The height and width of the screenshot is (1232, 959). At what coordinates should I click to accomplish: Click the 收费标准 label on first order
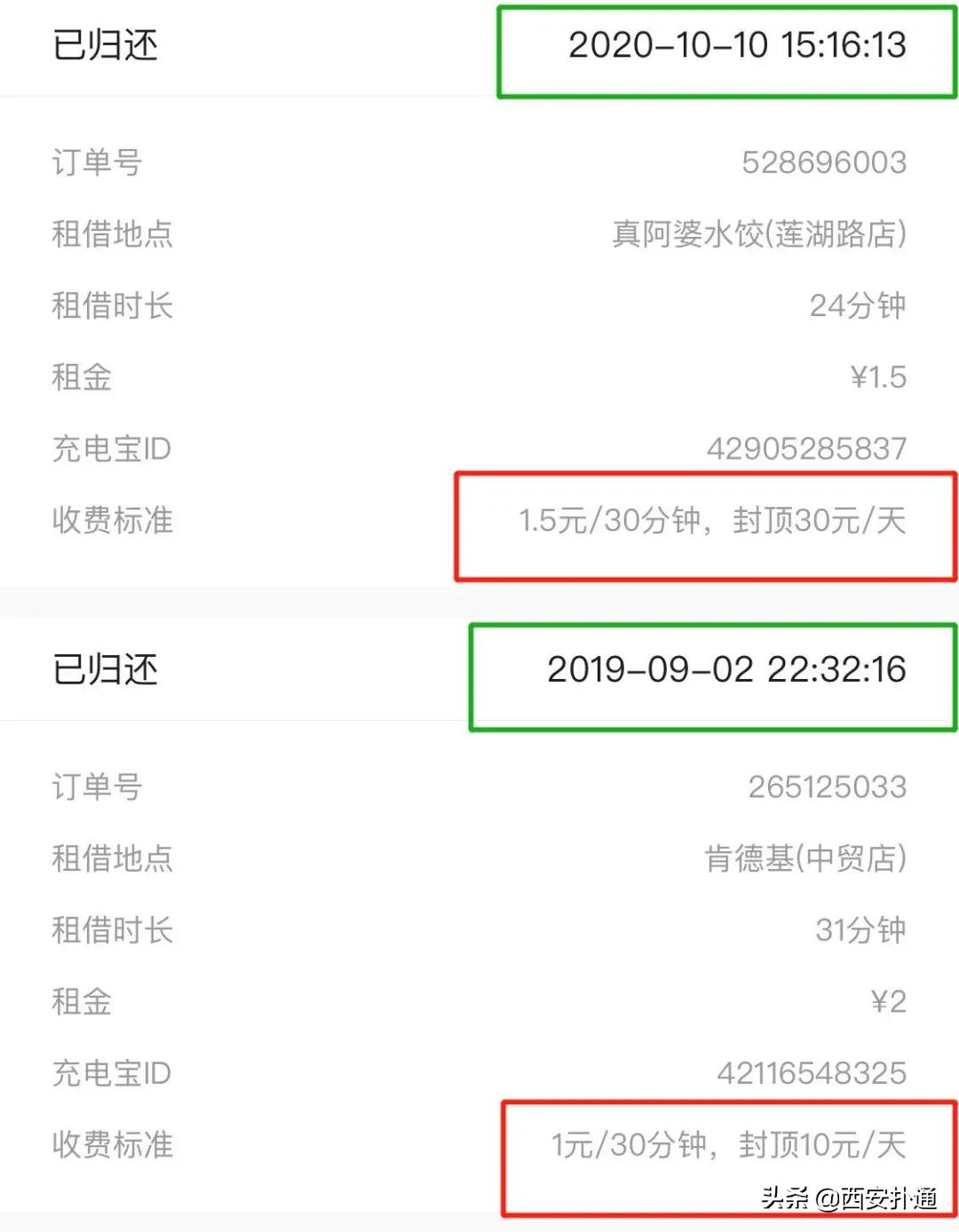111,522
